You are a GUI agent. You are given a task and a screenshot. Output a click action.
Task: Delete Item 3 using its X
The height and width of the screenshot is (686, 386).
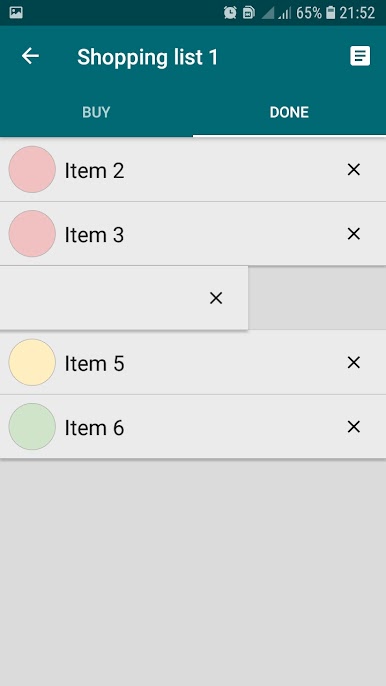(353, 234)
